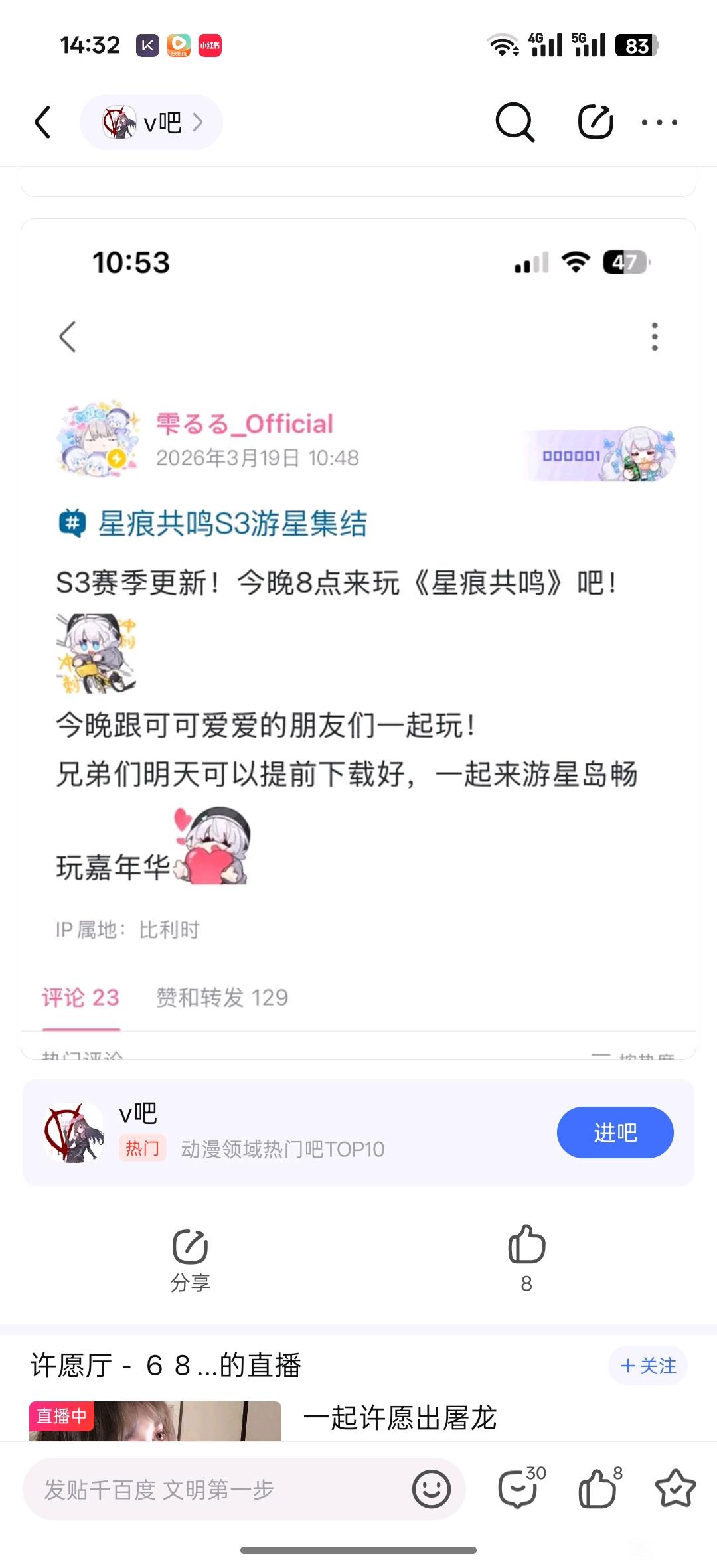Tap the share icon in top bar
This screenshot has height=1568, width=717.
[595, 123]
